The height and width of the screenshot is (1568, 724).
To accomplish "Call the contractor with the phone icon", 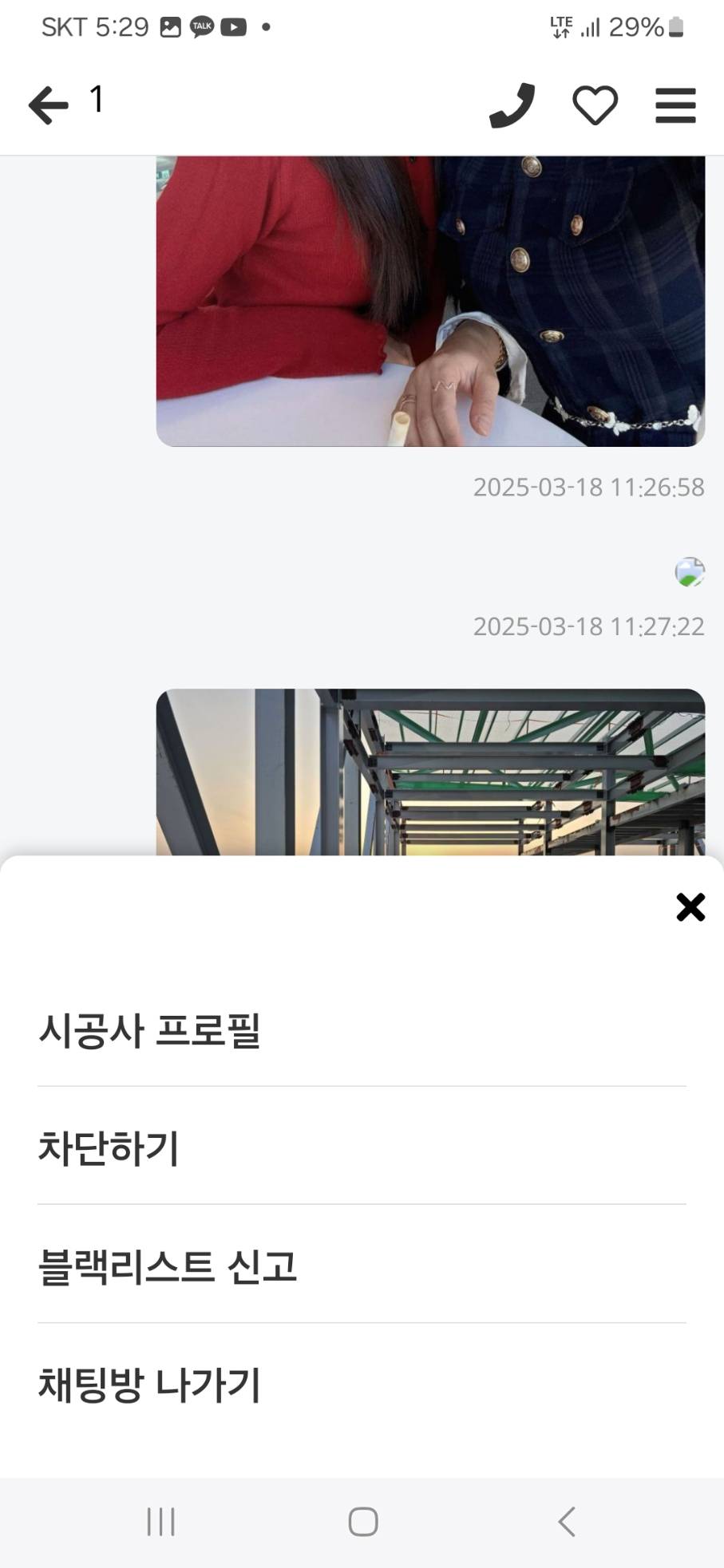I will (512, 105).
